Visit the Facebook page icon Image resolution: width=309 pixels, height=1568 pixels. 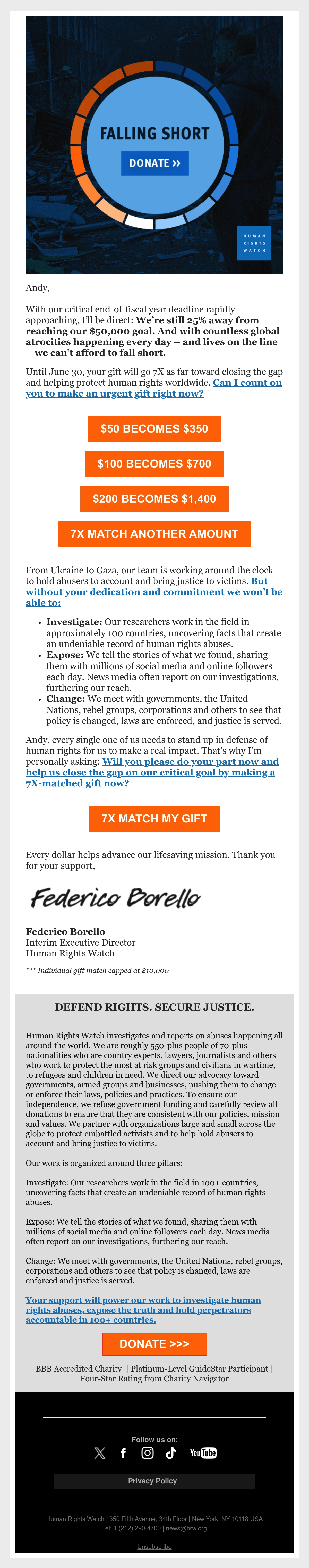pos(124,1453)
